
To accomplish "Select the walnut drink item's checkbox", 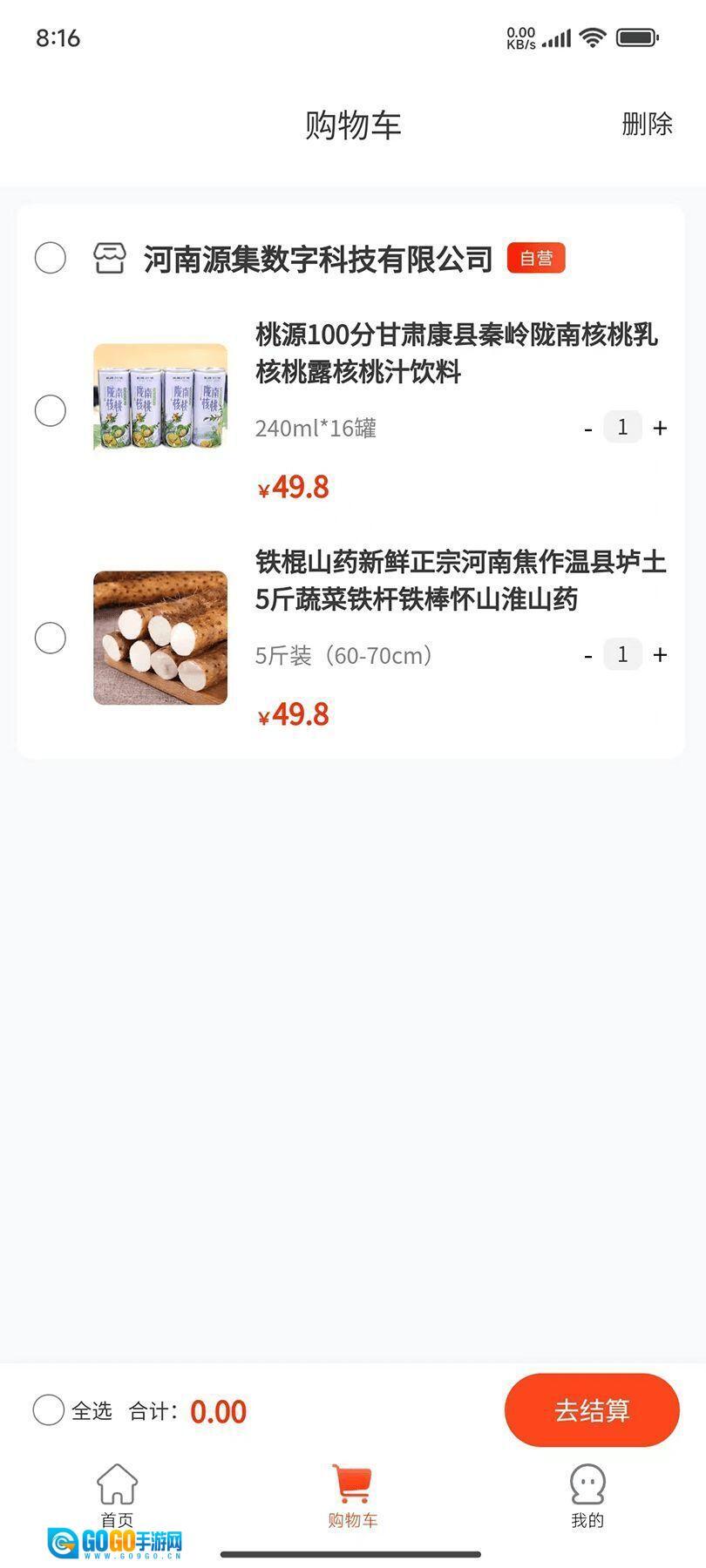I will click(51, 410).
